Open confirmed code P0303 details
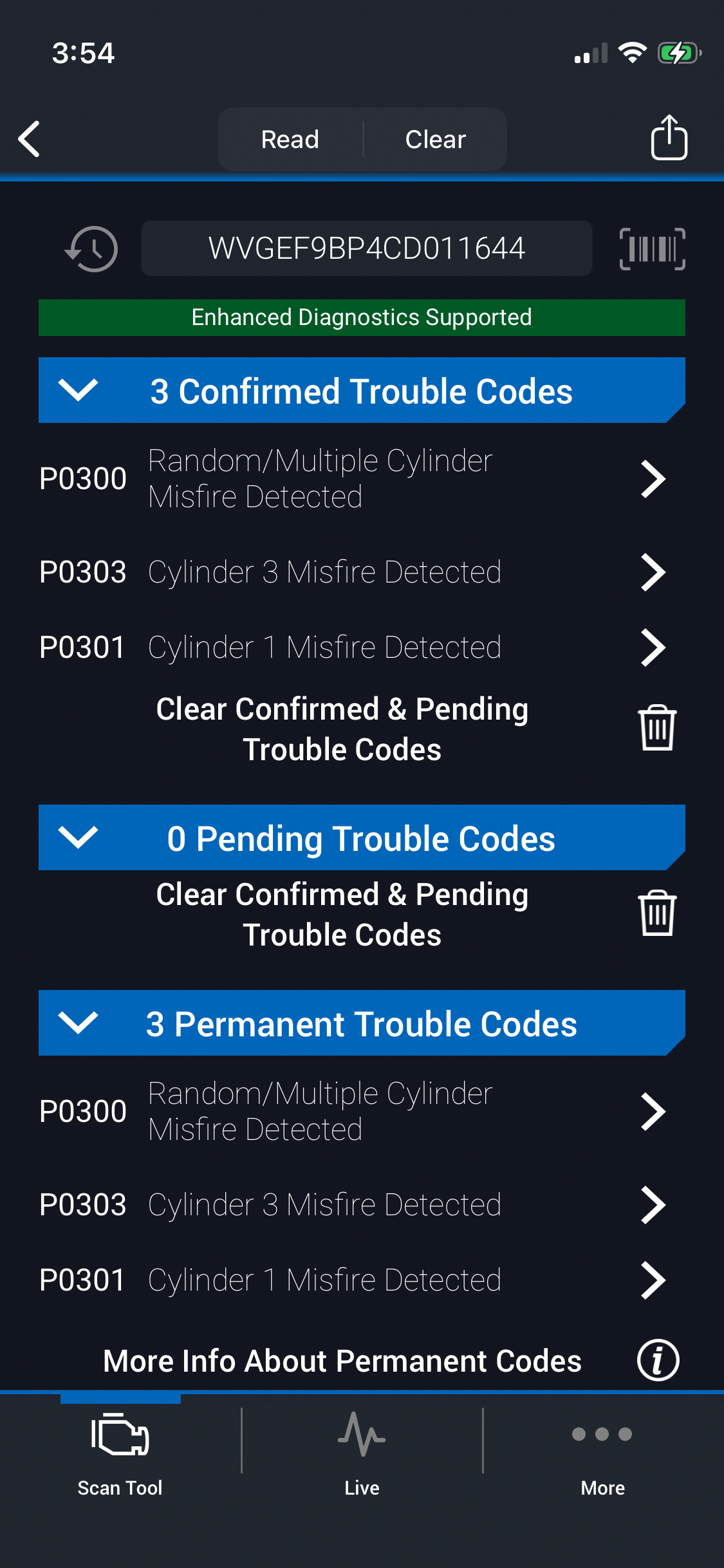 (x=653, y=572)
